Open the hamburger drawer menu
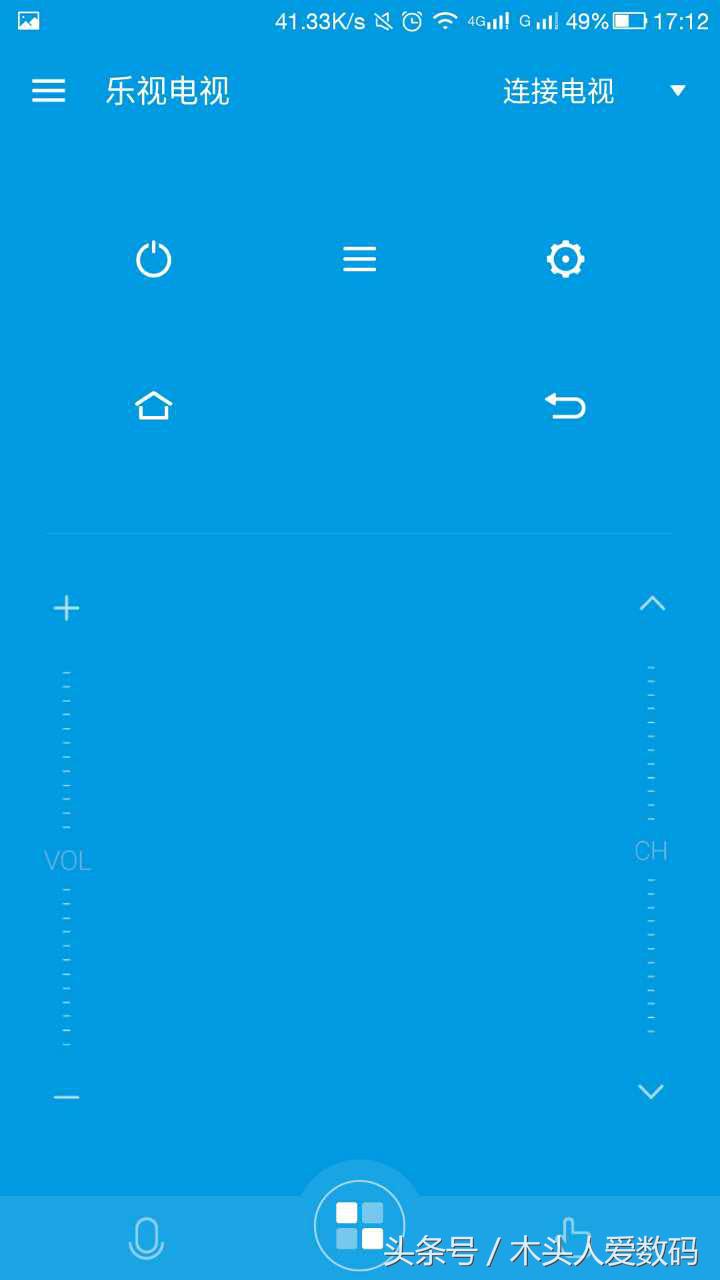720x1280 pixels. (x=48, y=91)
